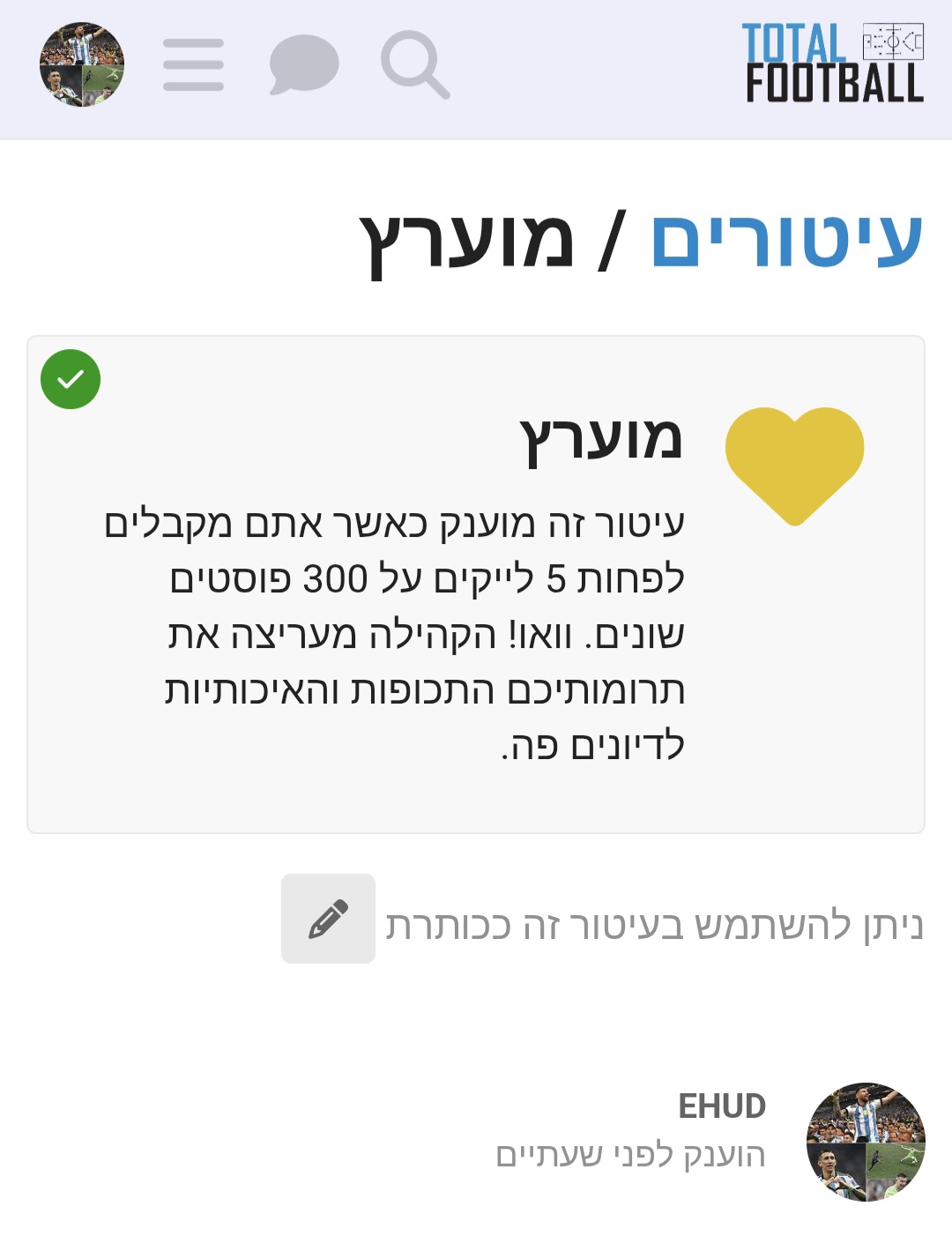Viewport: 952px width, 1259px height.
Task: Open the hamburger menu
Action: [194, 64]
